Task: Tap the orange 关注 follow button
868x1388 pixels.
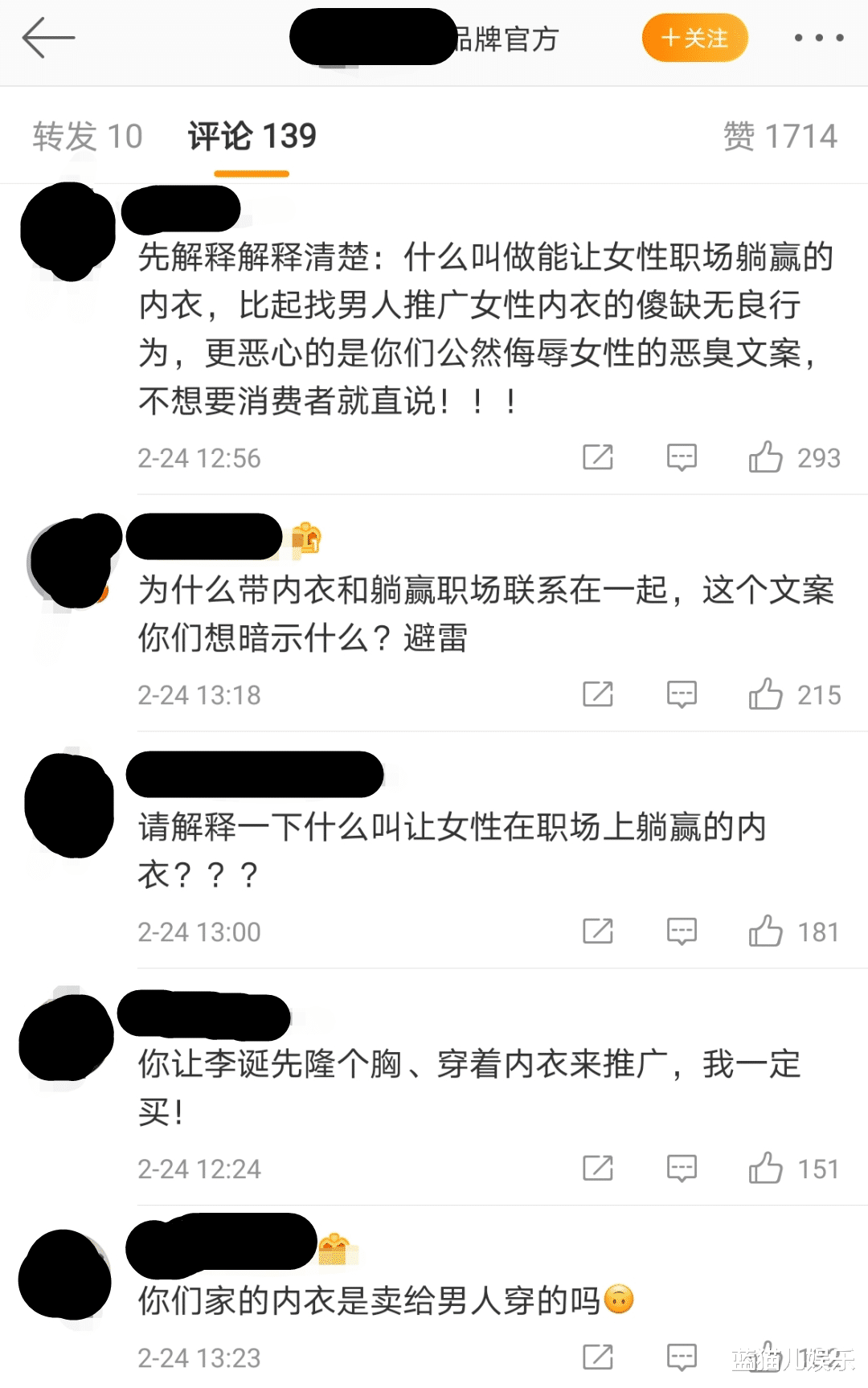Action: (x=694, y=36)
